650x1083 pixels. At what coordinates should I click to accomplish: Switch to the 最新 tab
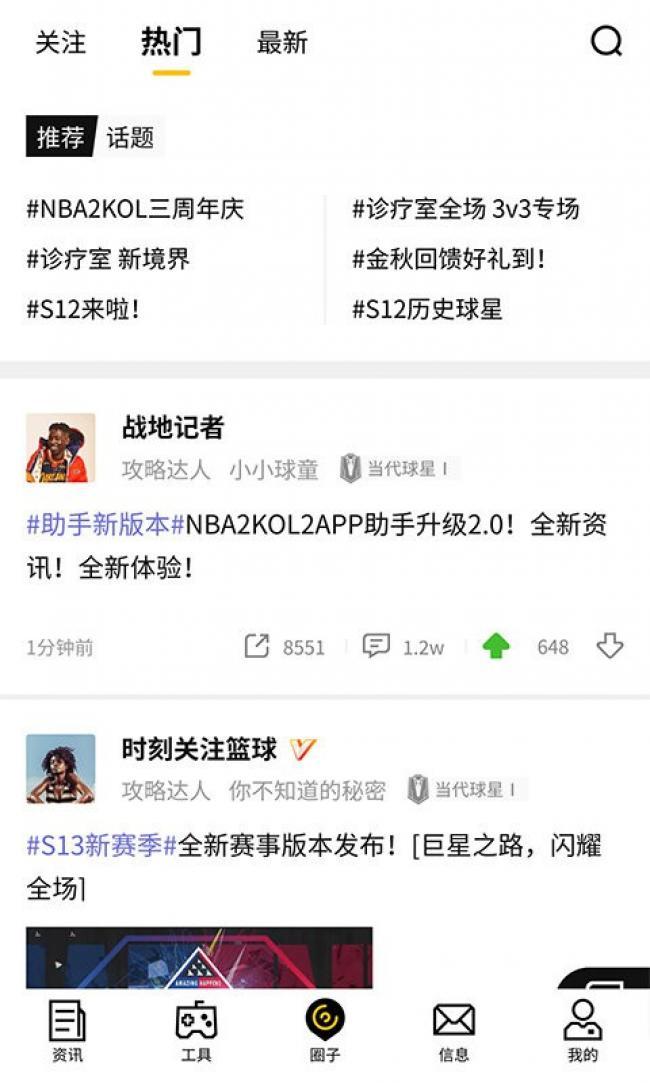point(282,43)
